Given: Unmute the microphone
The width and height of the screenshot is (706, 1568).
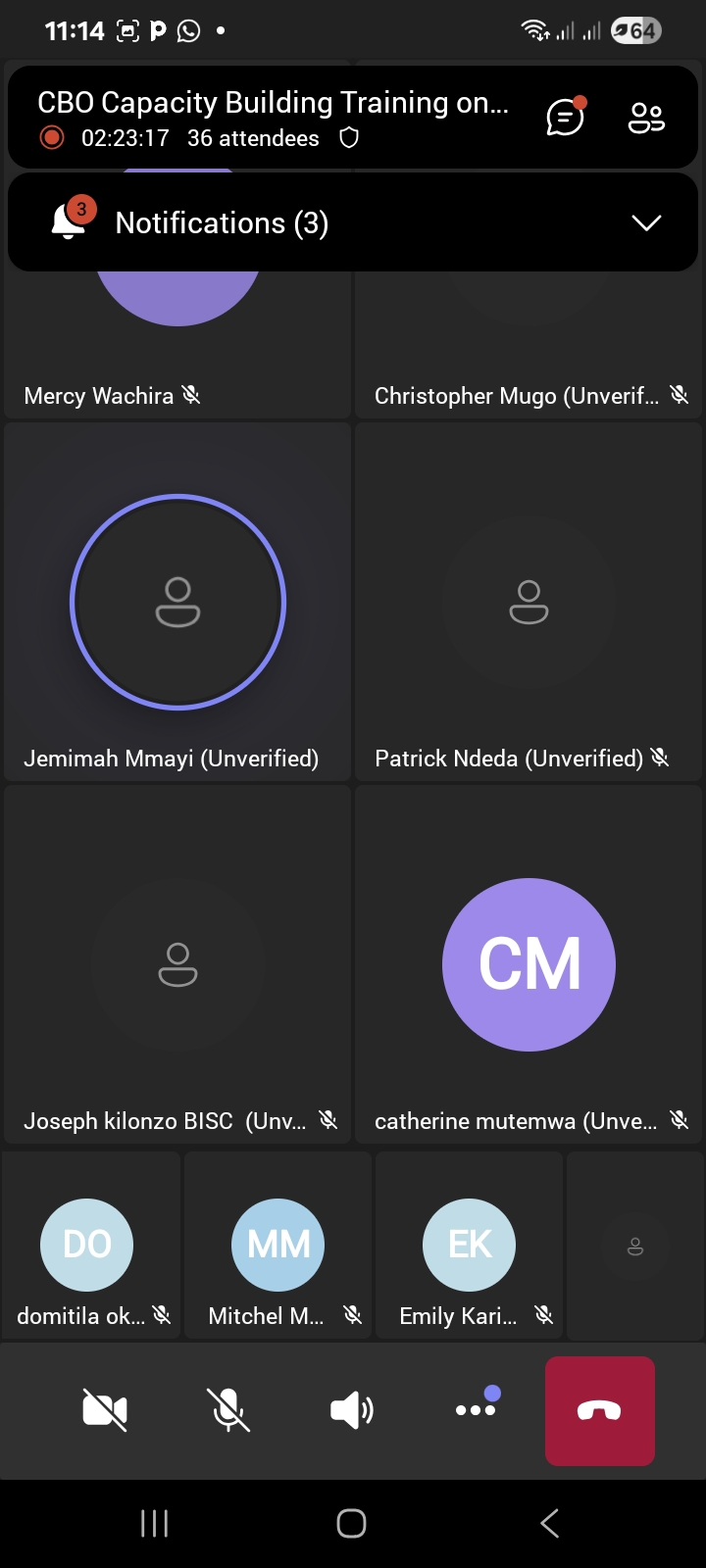Looking at the screenshot, I should (228, 1410).
